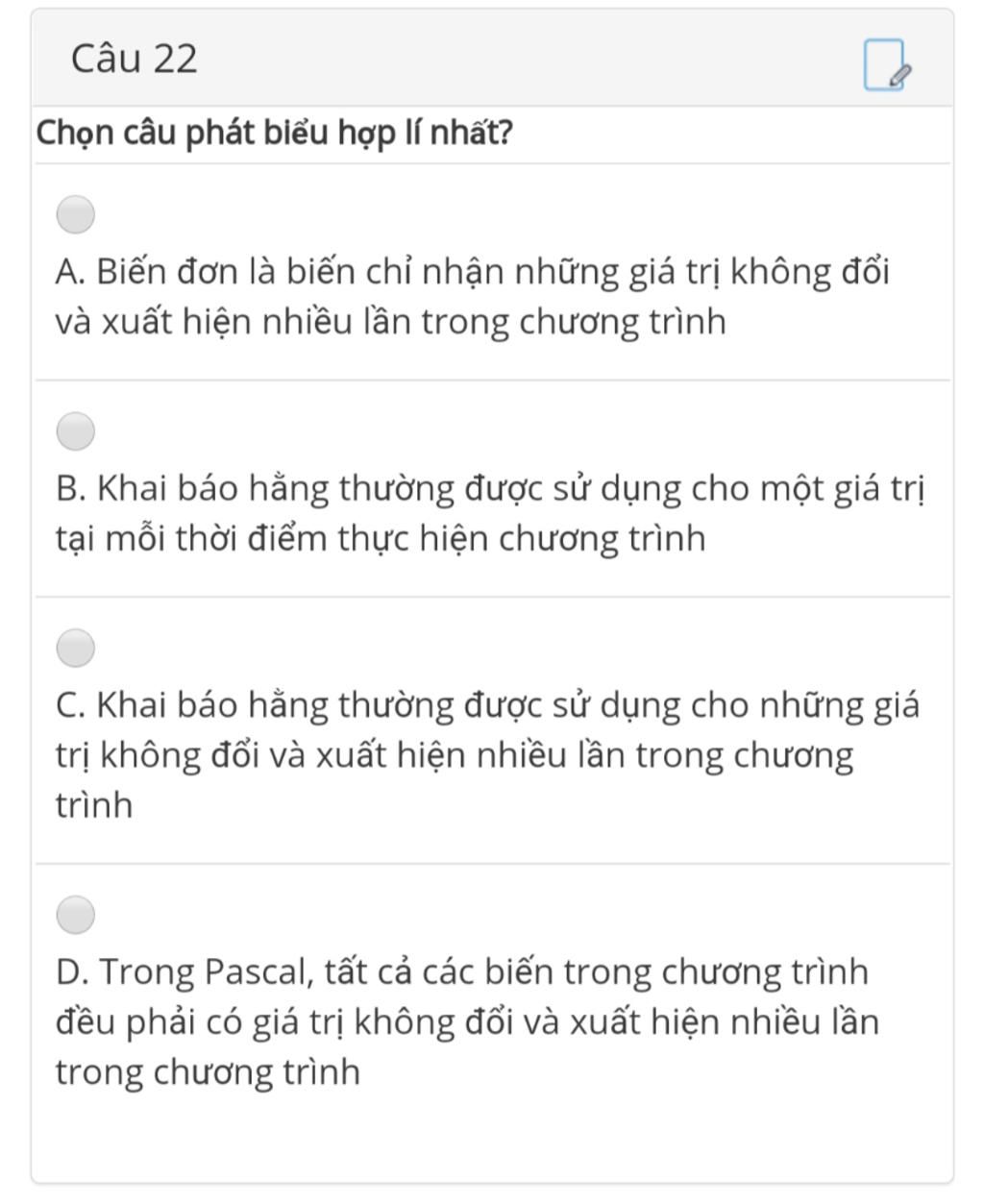Viewport: 984px width, 1204px height.
Task: Open the note icon for Câu 22
Action: 885,64
